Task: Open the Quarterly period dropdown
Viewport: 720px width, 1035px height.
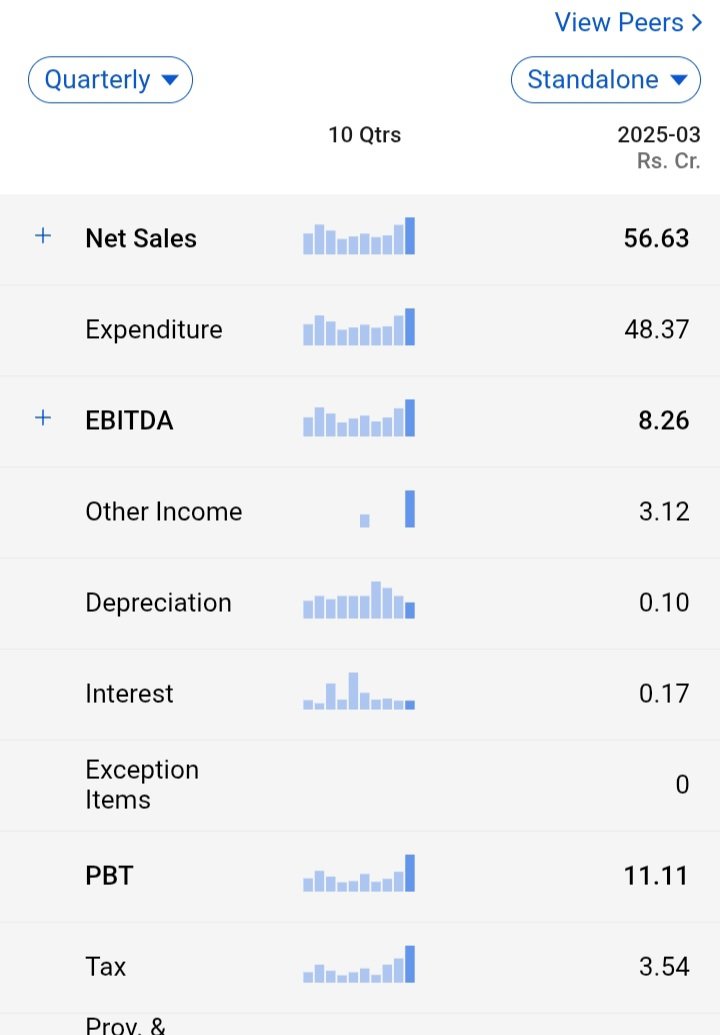Action: 110,80
